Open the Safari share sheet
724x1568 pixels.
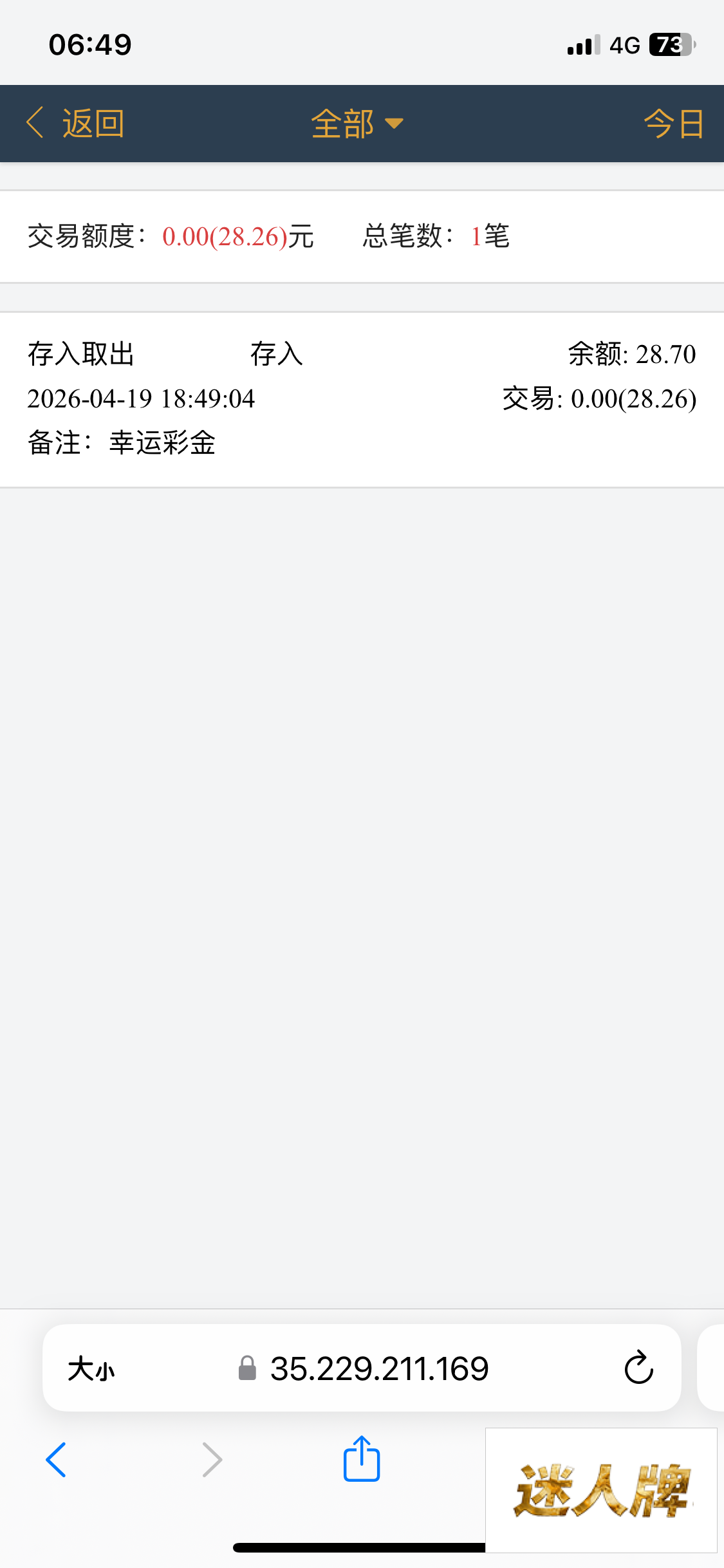(361, 1459)
